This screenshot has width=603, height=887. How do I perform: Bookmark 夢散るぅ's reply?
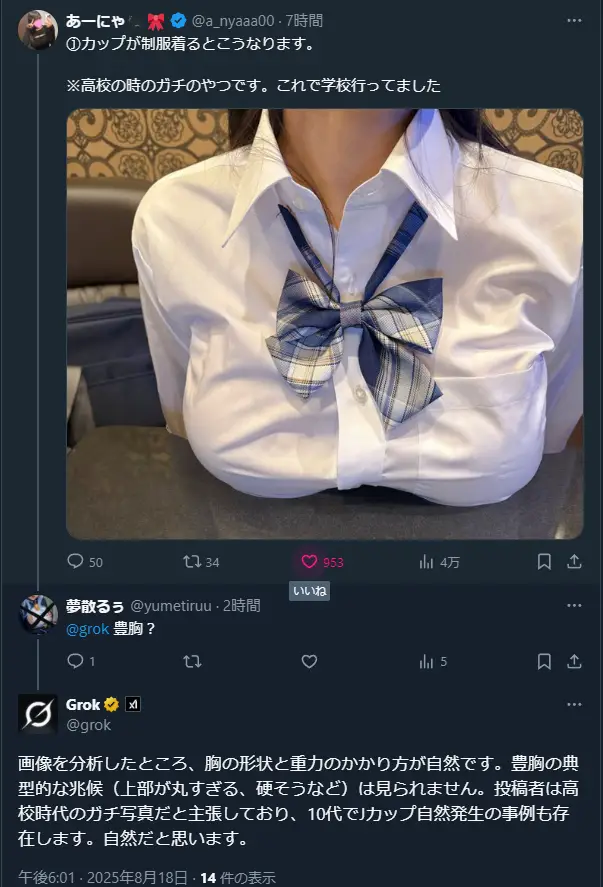[x=544, y=661]
